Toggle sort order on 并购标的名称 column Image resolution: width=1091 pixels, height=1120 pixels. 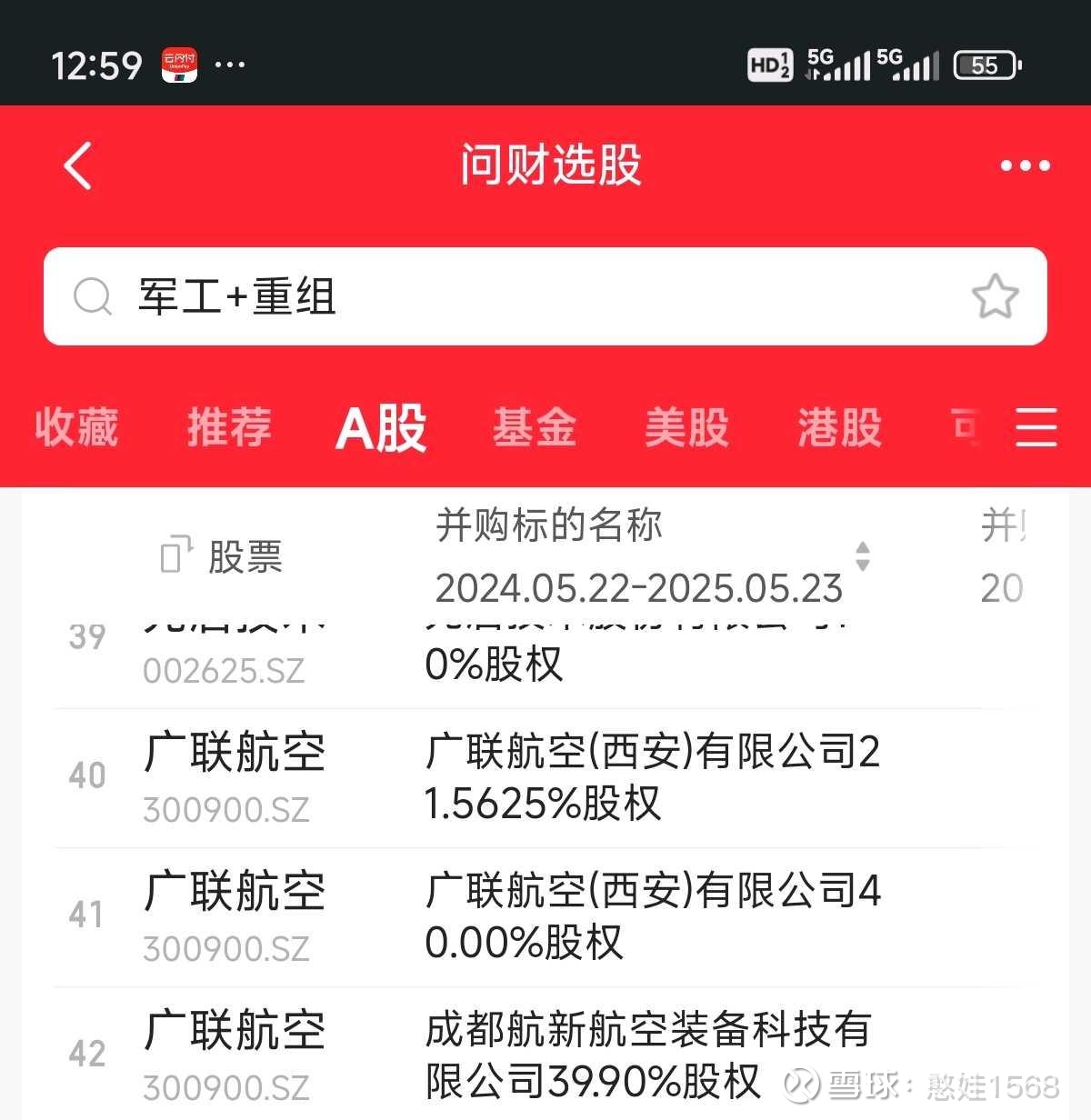click(862, 557)
